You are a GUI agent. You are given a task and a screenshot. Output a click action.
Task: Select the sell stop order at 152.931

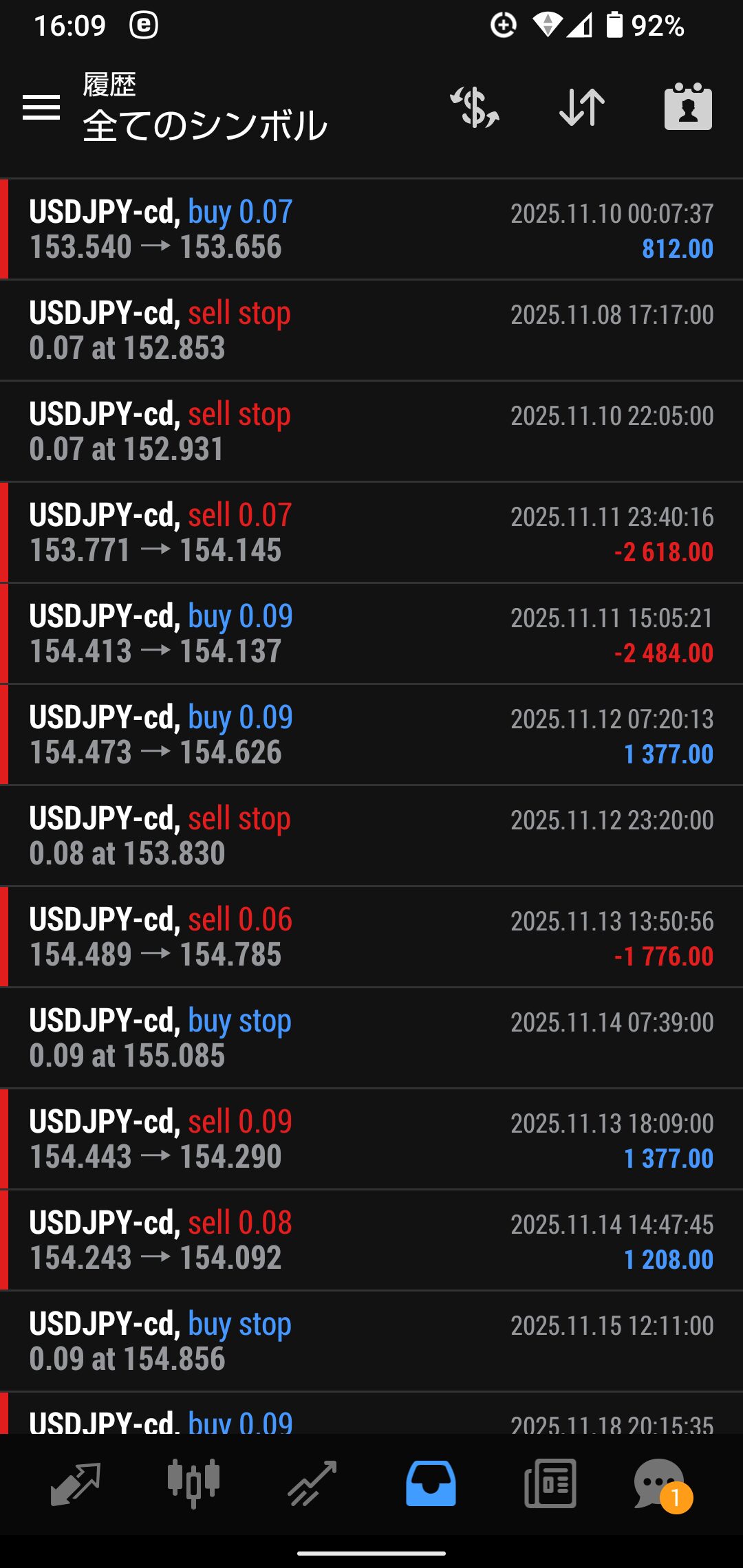click(371, 432)
